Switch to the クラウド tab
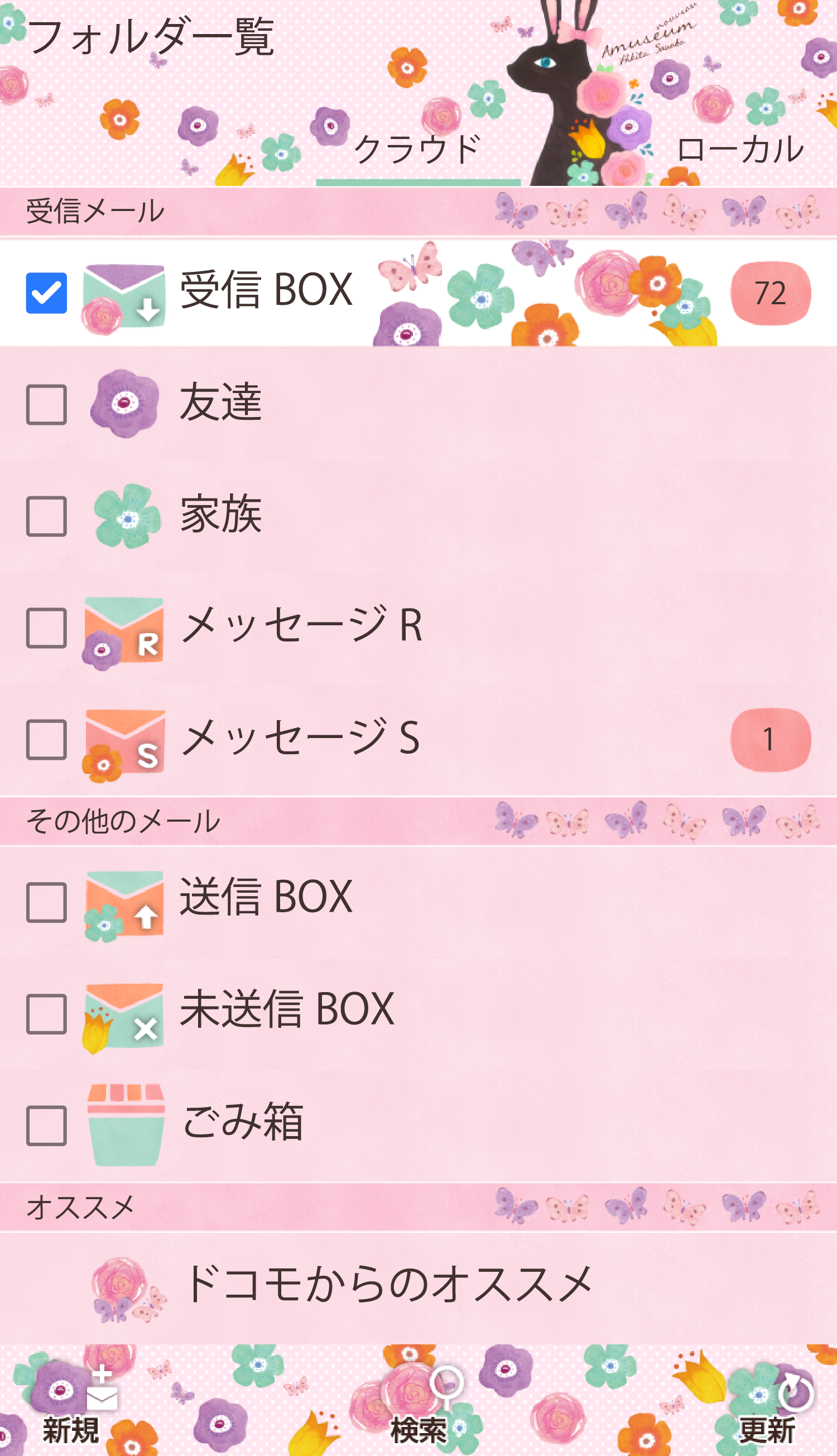 tap(418, 151)
